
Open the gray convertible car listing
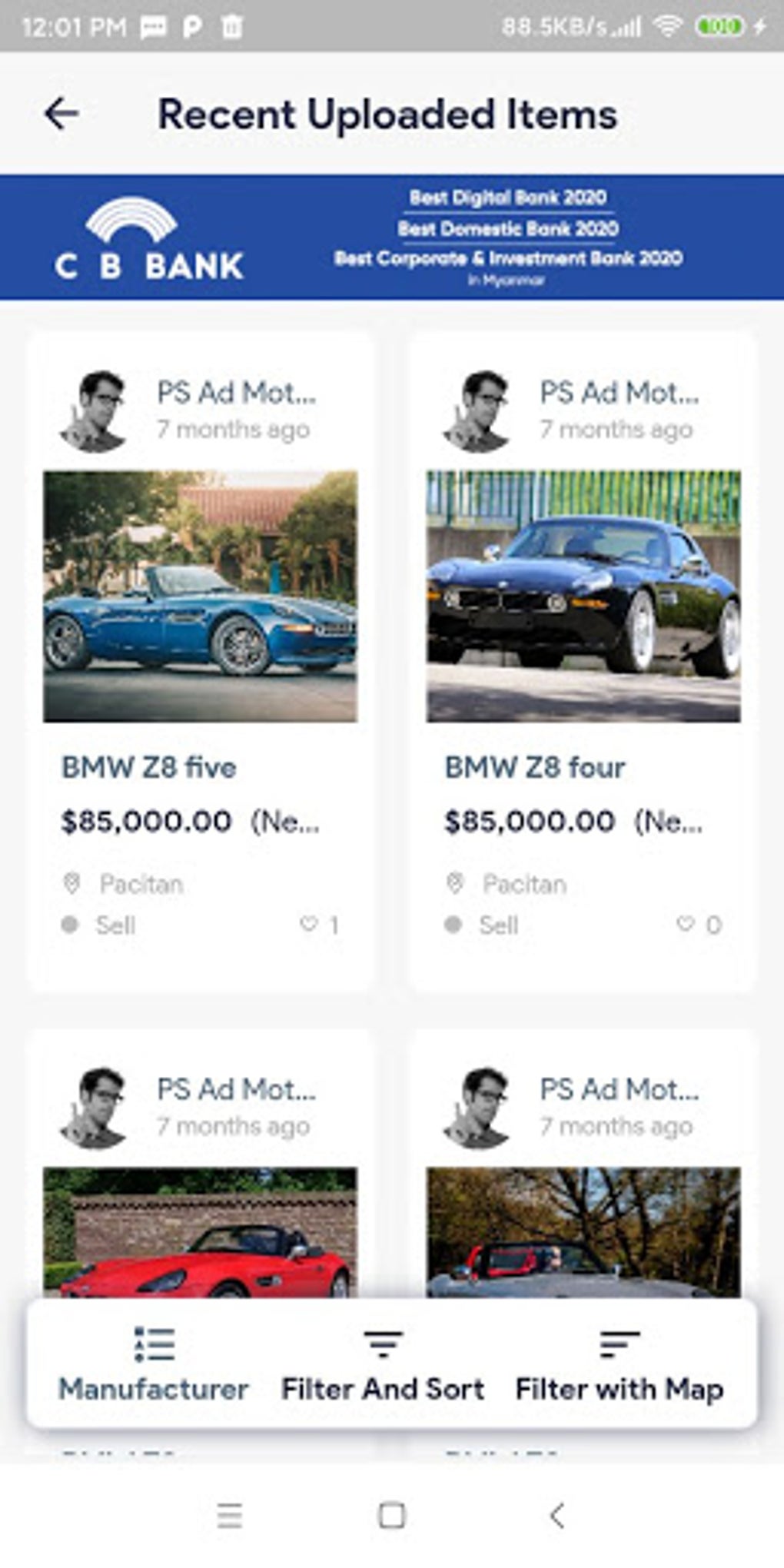coord(583,1231)
